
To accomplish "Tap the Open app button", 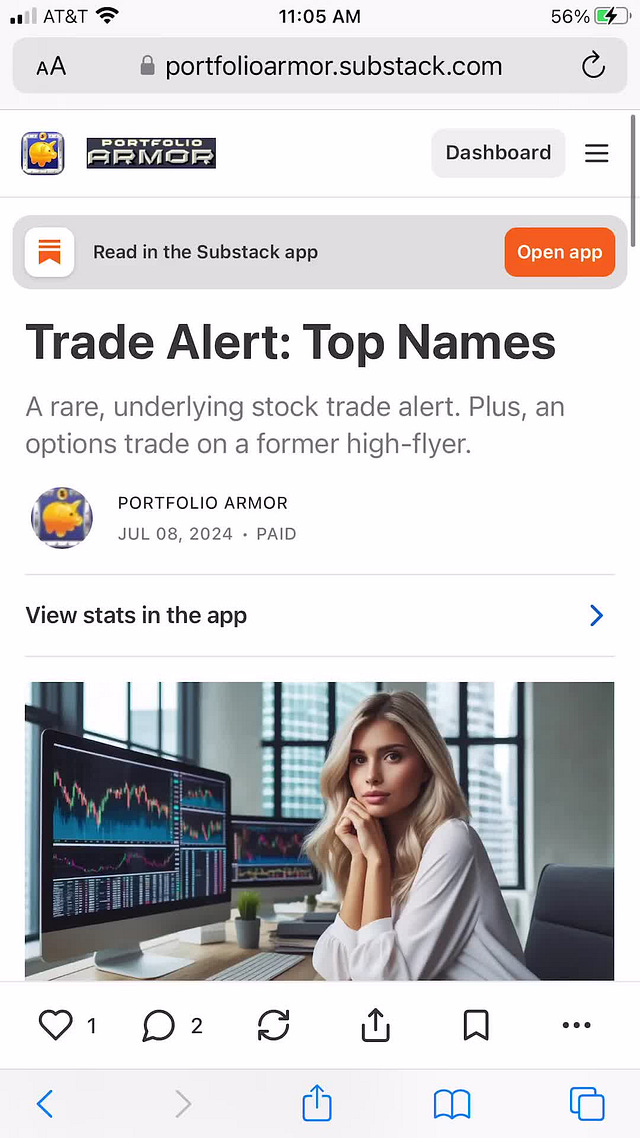I will (x=559, y=252).
